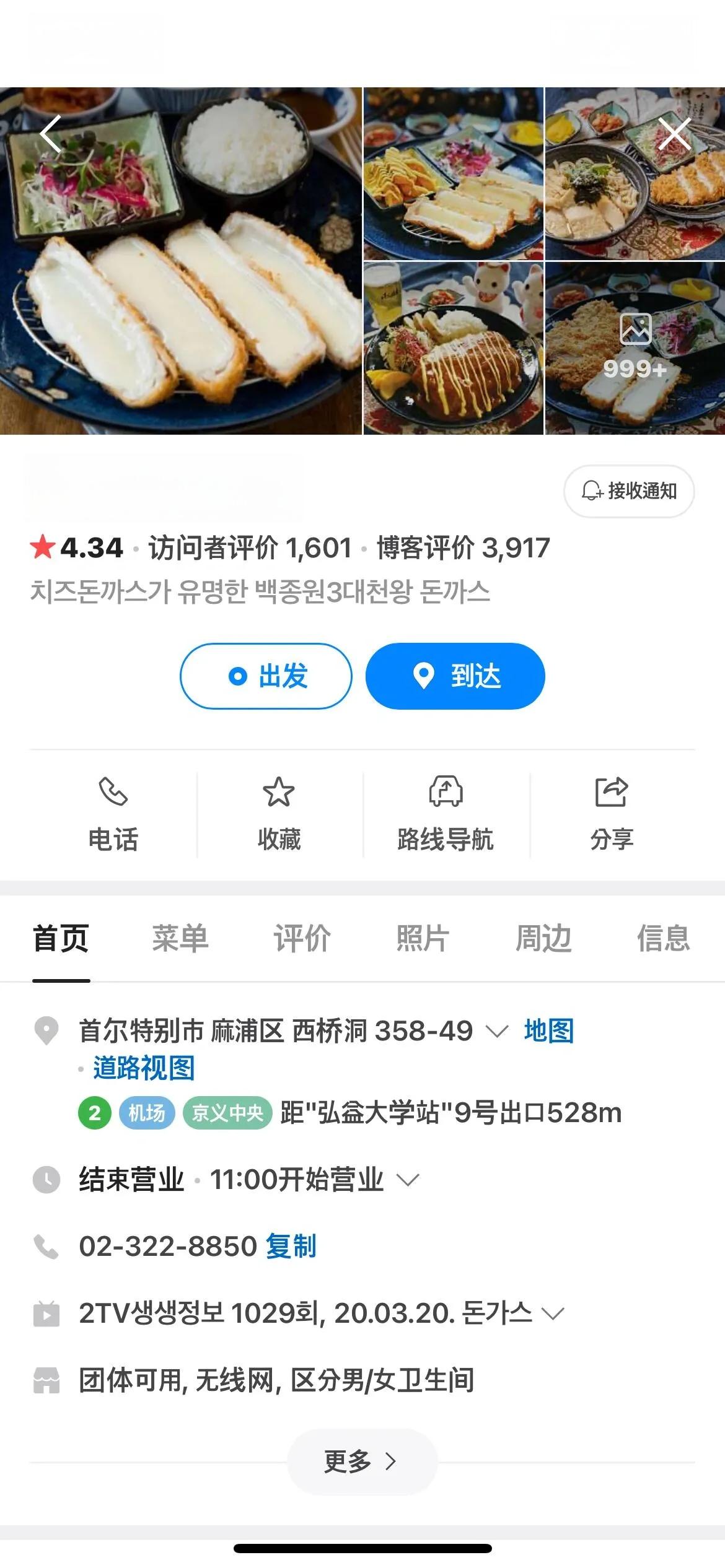This screenshot has width=725, height=1568.
Task: Open 道路视图 street view
Action: tap(144, 1068)
